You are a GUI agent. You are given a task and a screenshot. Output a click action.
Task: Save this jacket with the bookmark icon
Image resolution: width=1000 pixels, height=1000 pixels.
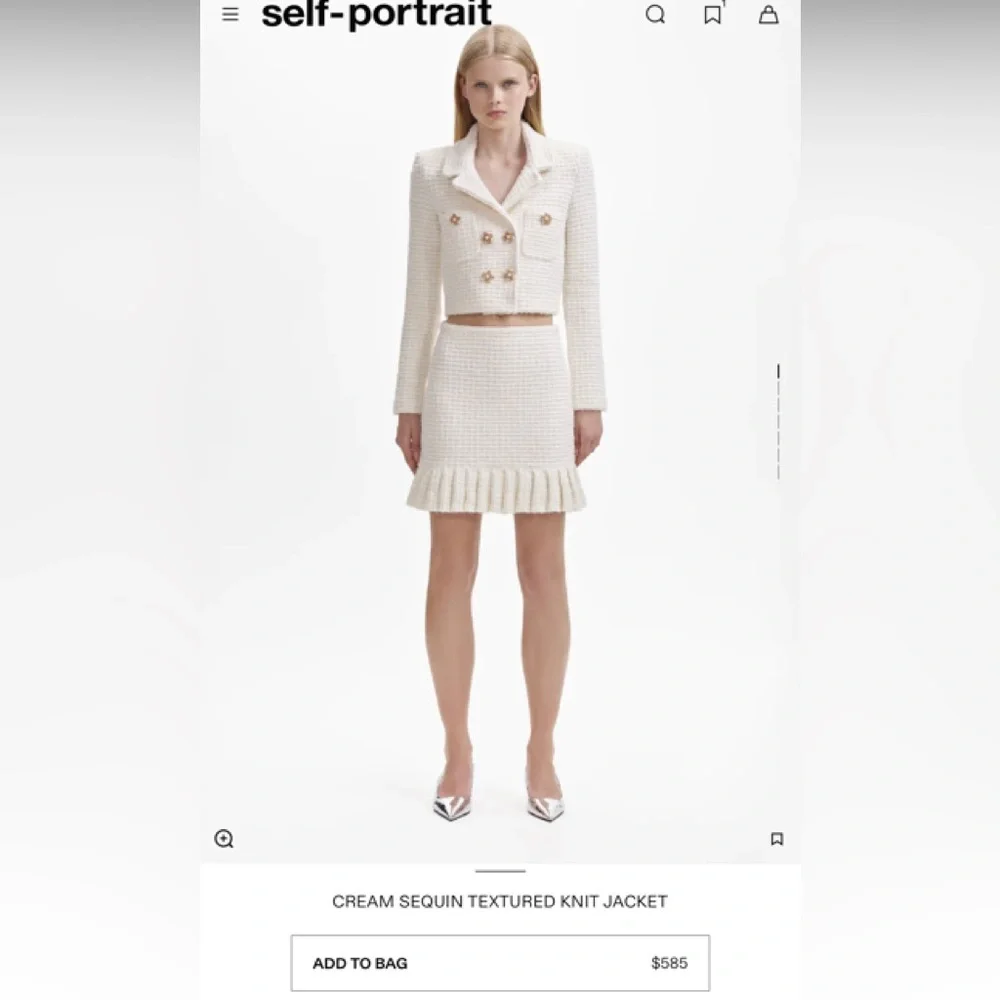point(777,839)
